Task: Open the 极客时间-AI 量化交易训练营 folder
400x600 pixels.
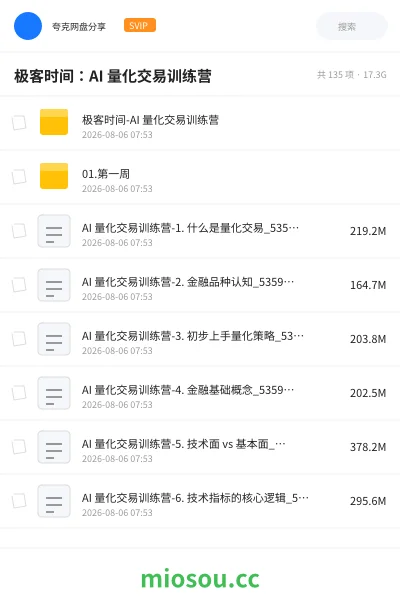Action: pyautogui.click(x=200, y=123)
